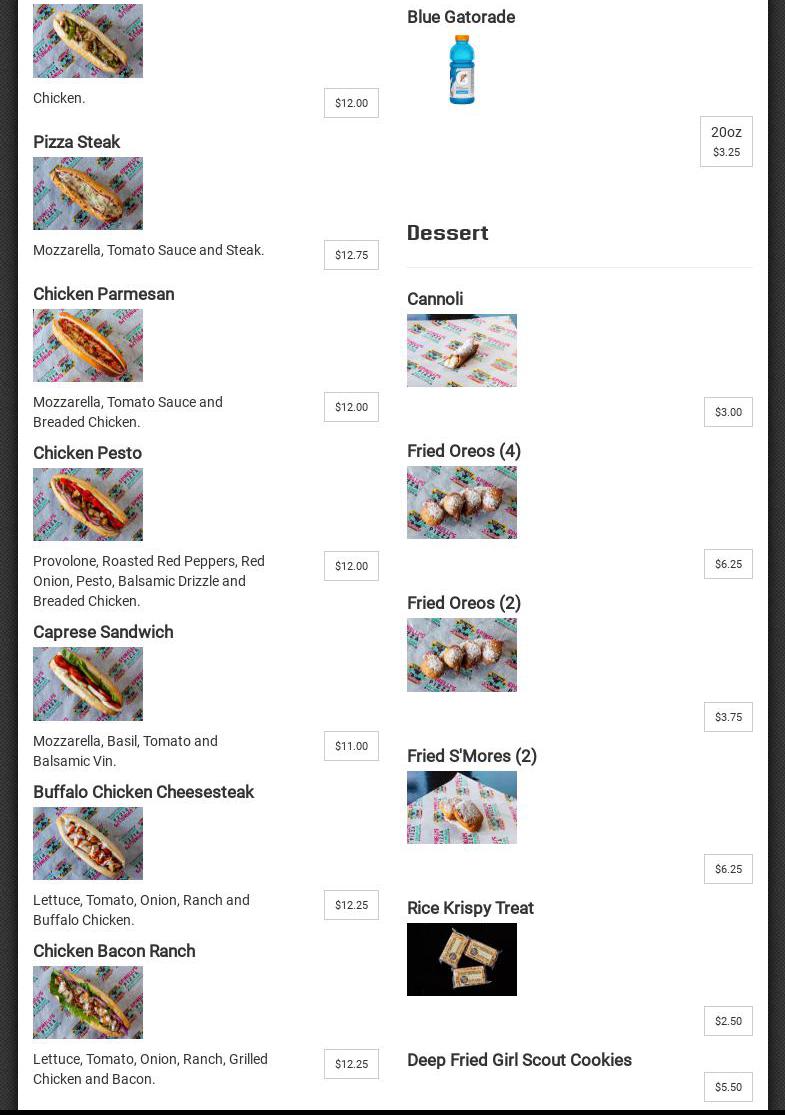
Task: Open the Pizza Steak photo
Action: tap(88, 193)
